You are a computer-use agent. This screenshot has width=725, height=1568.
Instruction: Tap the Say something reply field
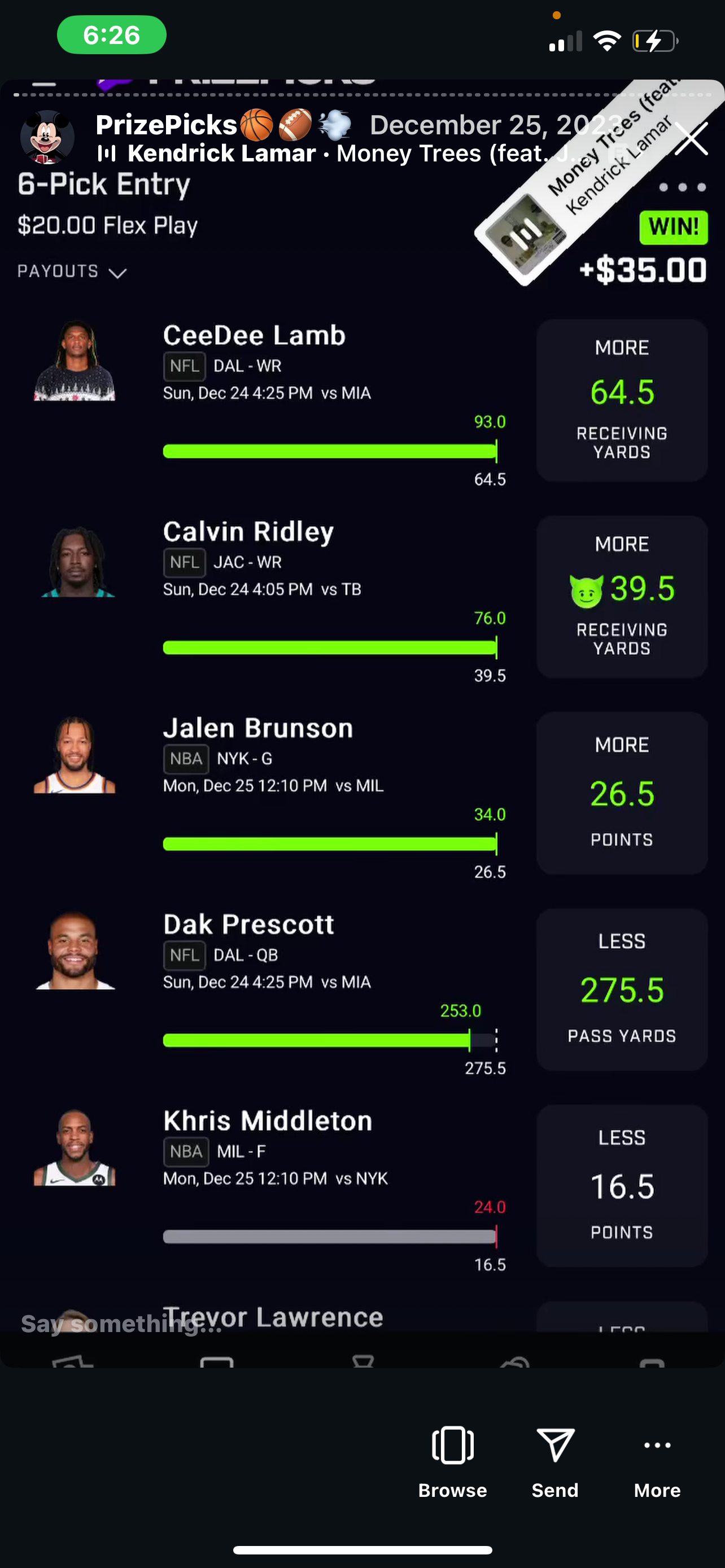tap(122, 1324)
